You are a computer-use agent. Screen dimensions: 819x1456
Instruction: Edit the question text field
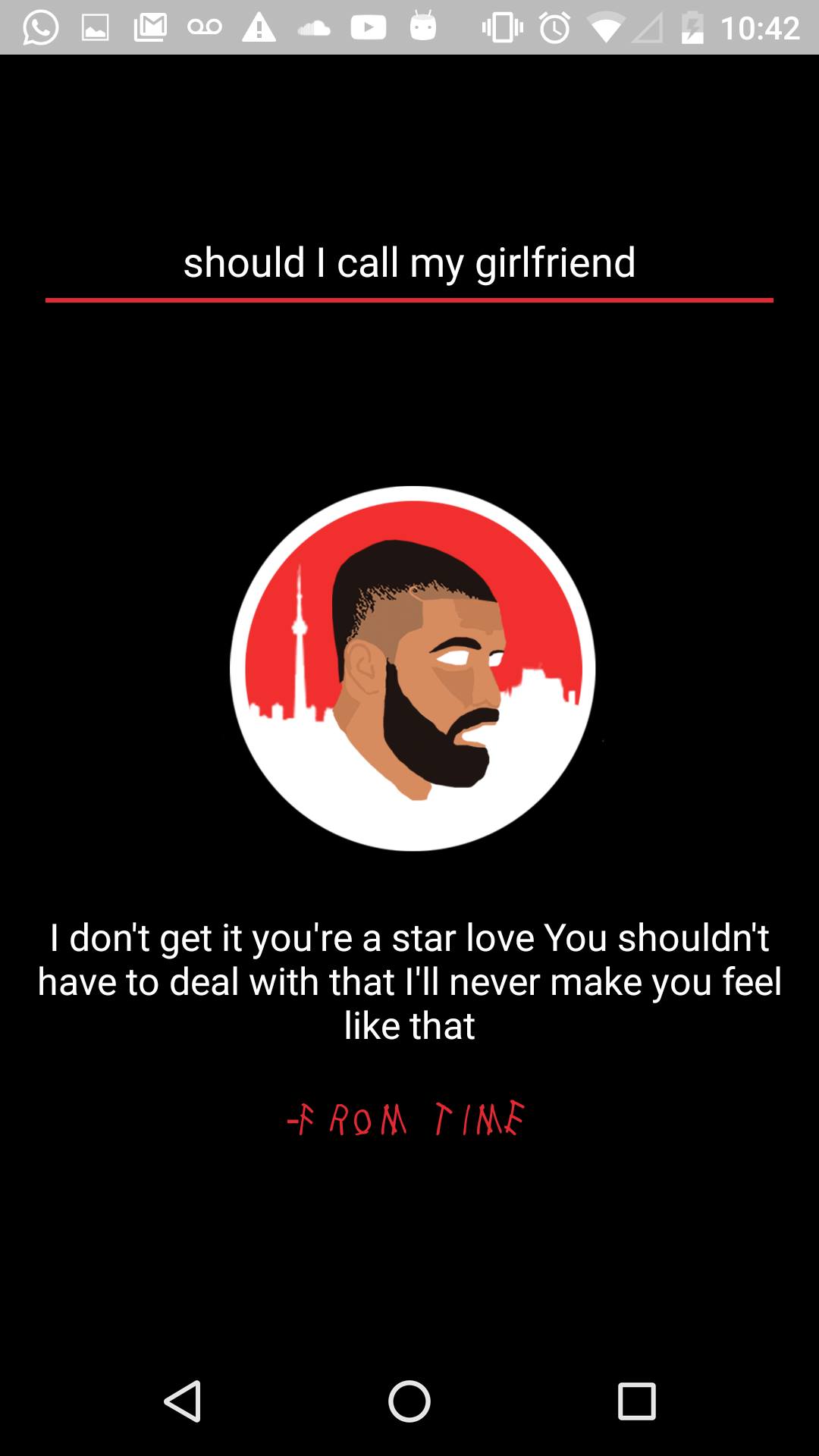coord(409,264)
